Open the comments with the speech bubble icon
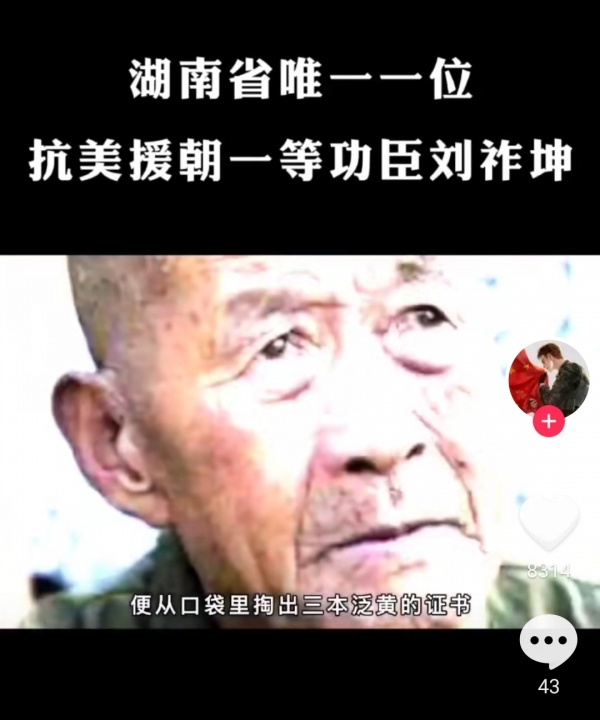Image resolution: width=600 pixels, height=720 pixels. tap(549, 641)
